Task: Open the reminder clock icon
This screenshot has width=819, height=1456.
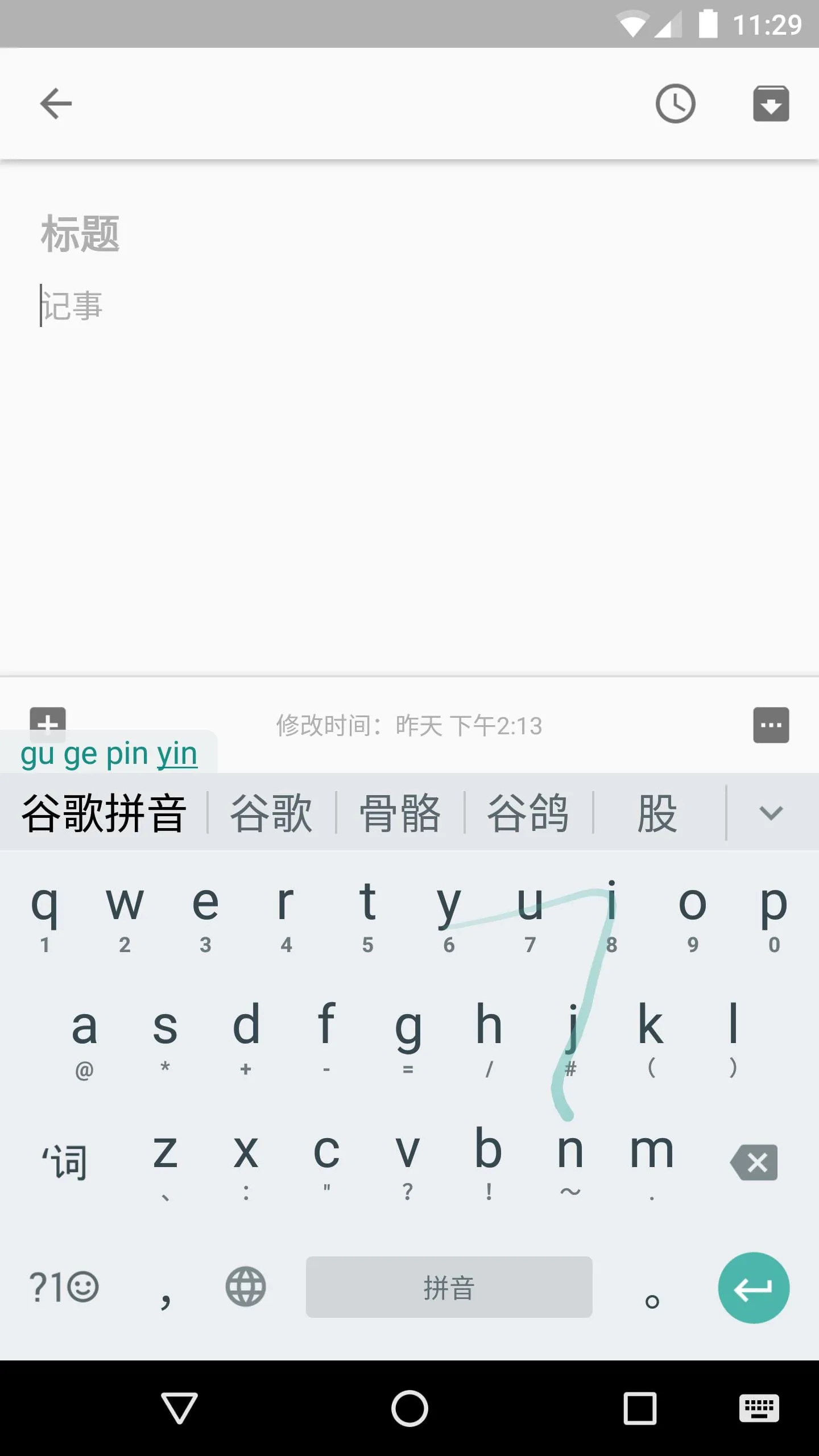Action: 675,103
